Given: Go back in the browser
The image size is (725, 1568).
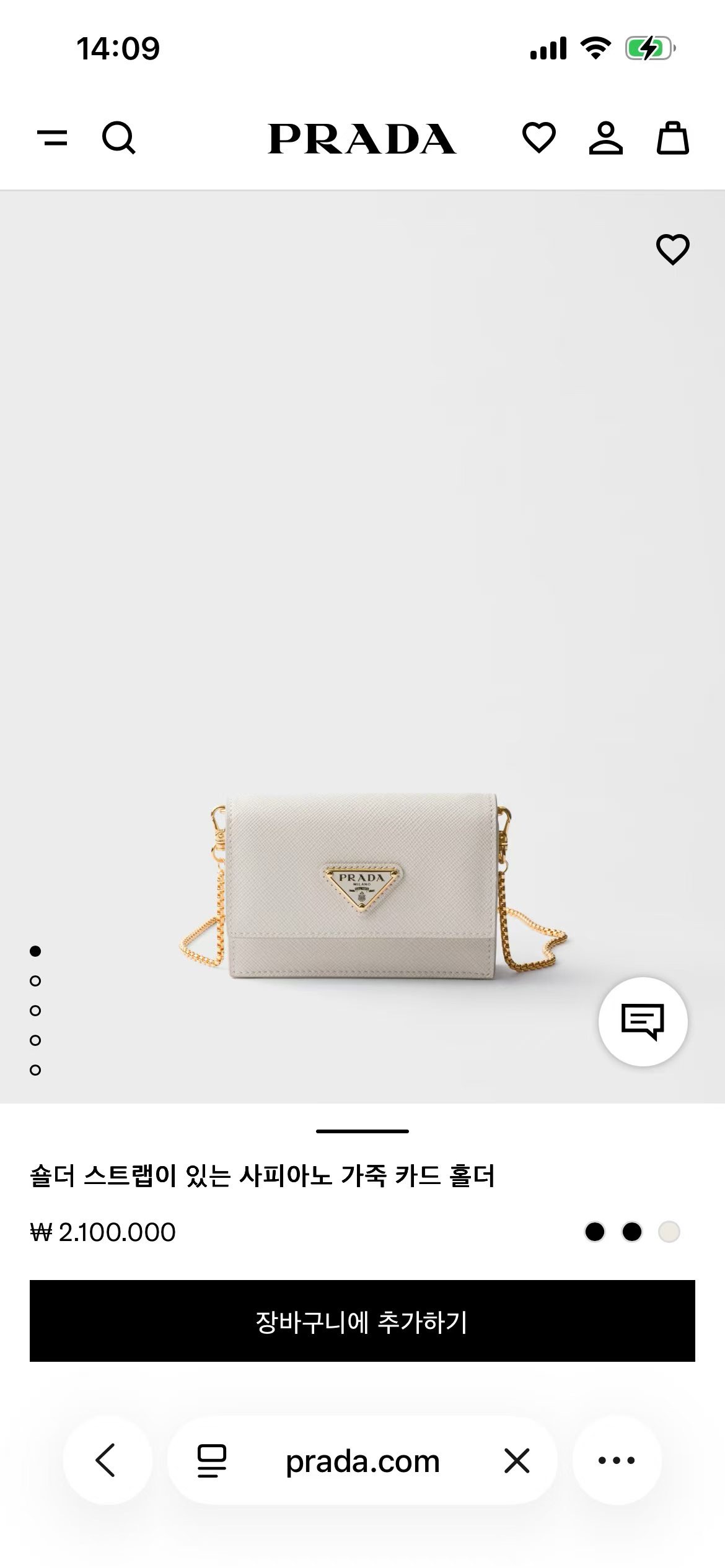Looking at the screenshot, I should (107, 1460).
